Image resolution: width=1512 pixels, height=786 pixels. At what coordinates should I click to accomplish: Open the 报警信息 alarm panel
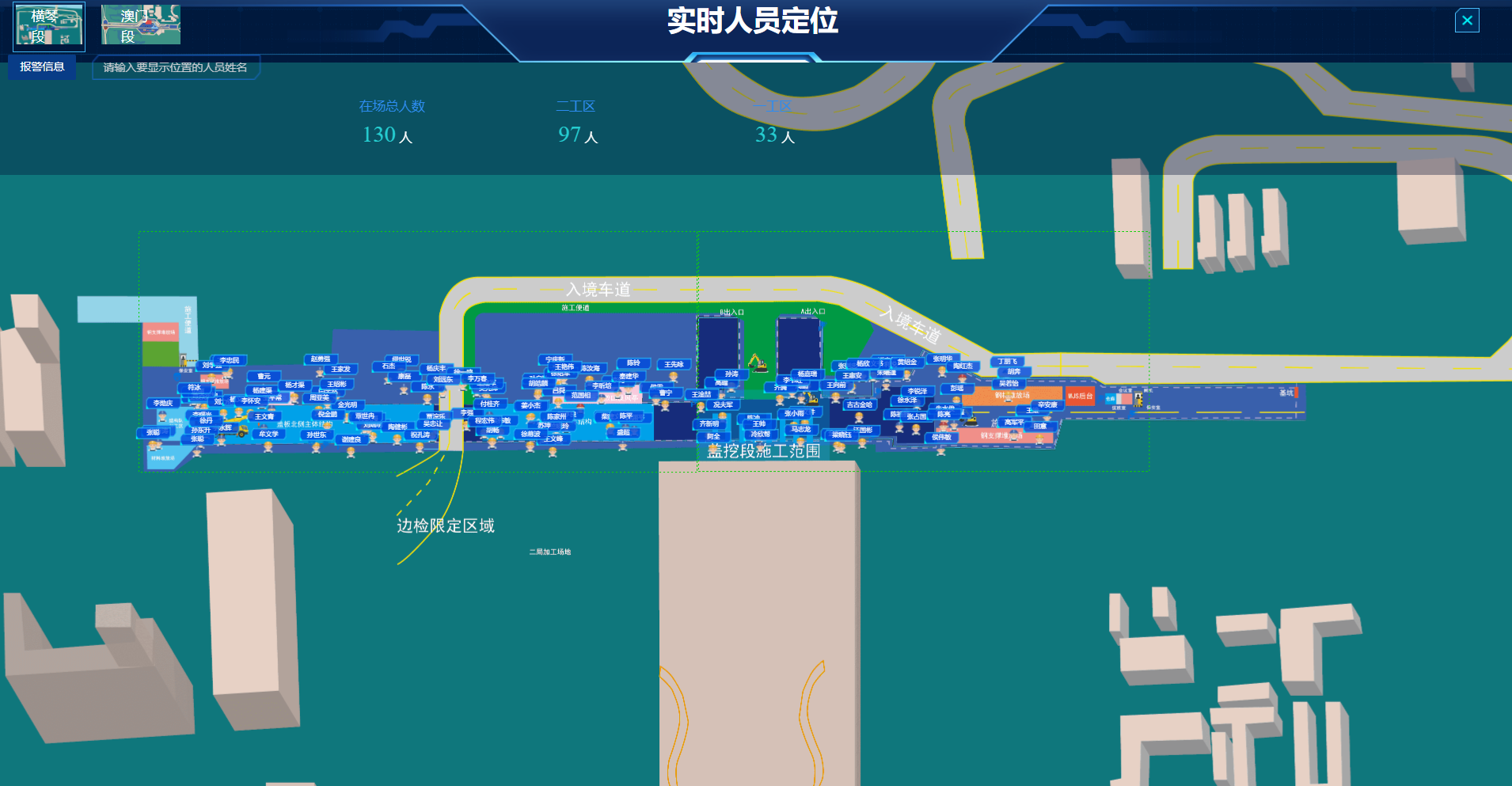(x=42, y=67)
